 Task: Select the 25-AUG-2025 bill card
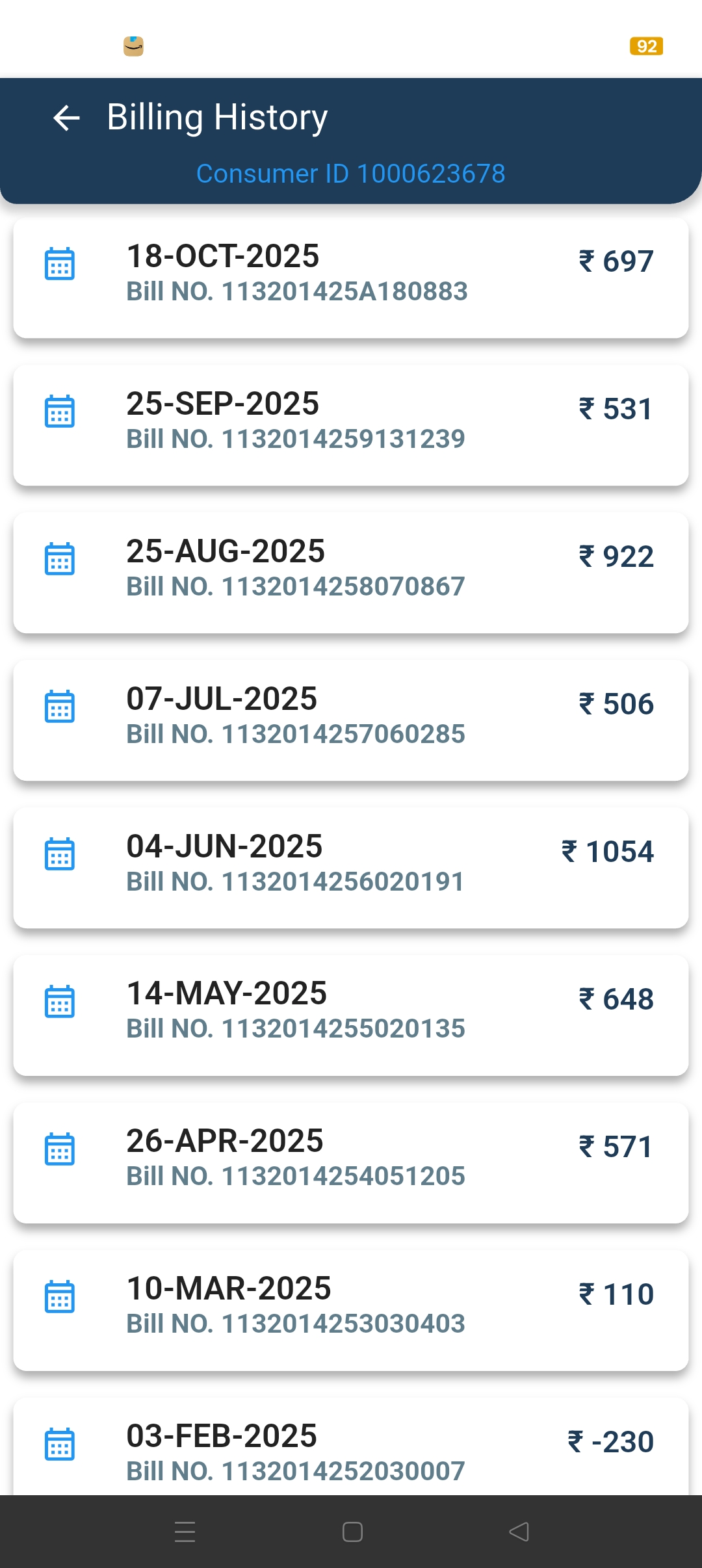click(351, 572)
